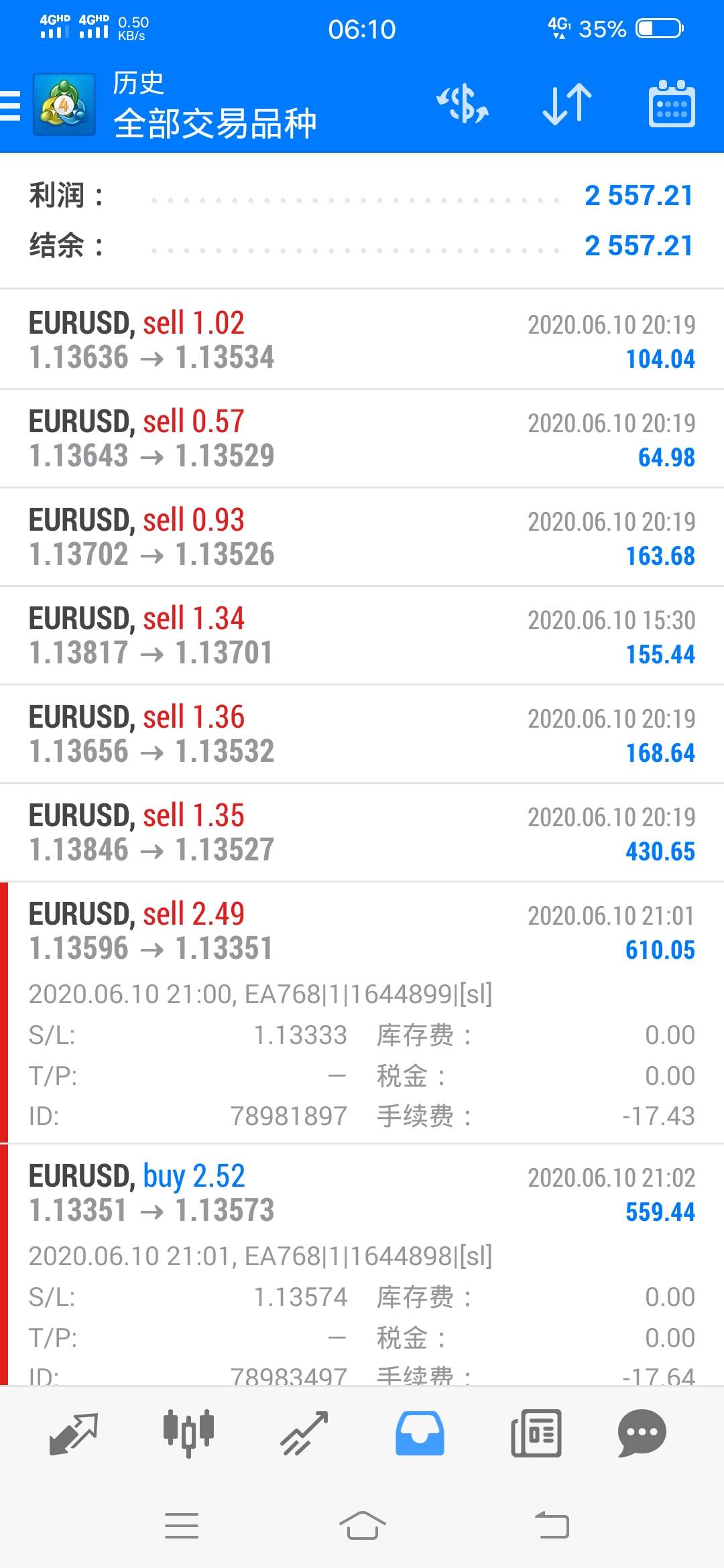This screenshot has width=724, height=1568.
Task: Switch to the candlestick chart tab
Action: 188,1434
